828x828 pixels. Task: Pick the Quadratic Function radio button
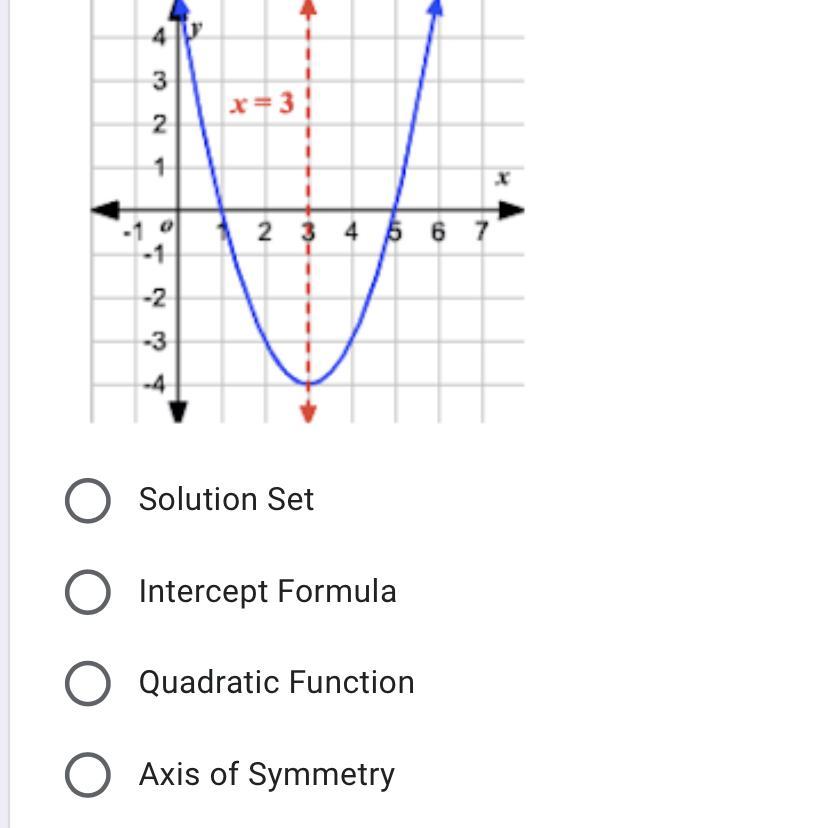click(x=88, y=683)
